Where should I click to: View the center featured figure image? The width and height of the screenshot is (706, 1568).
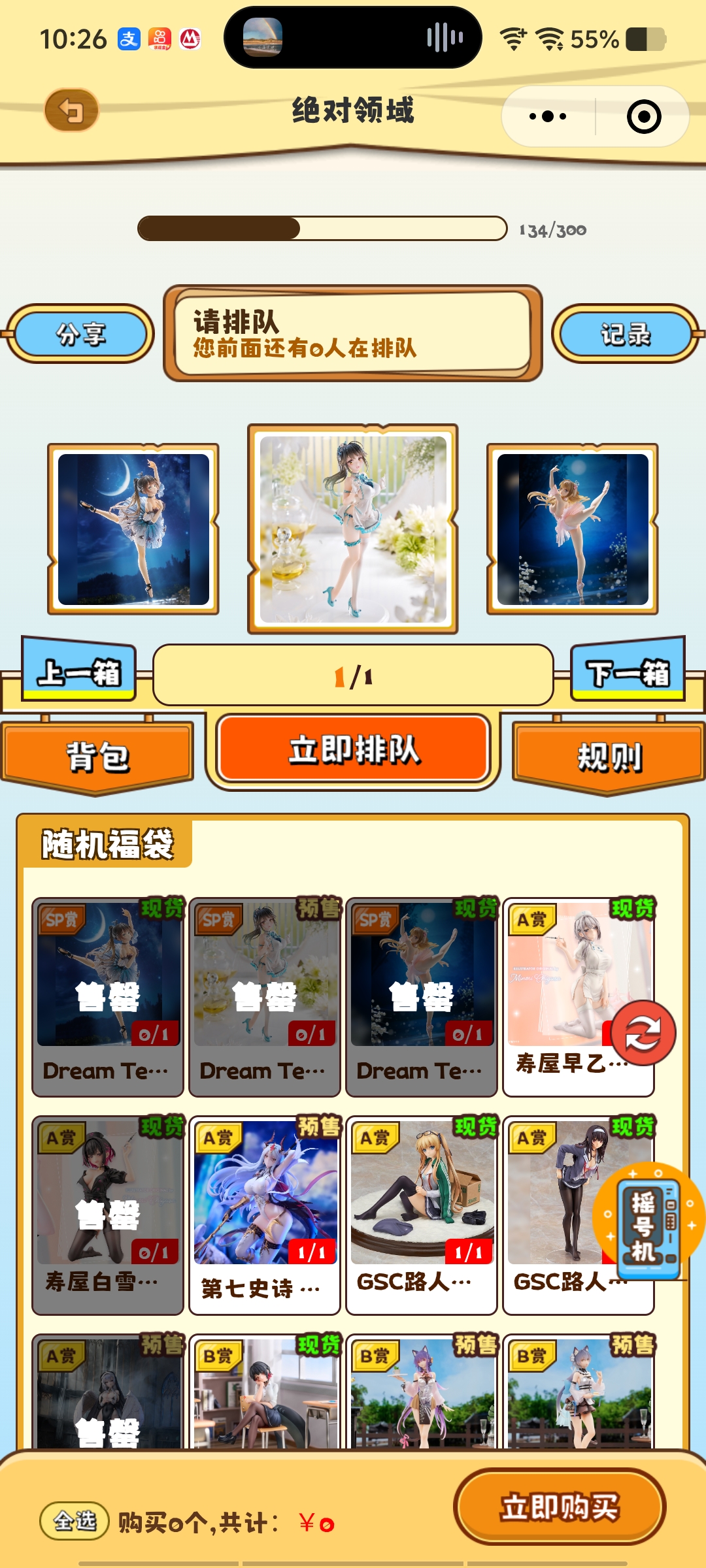pos(353,529)
